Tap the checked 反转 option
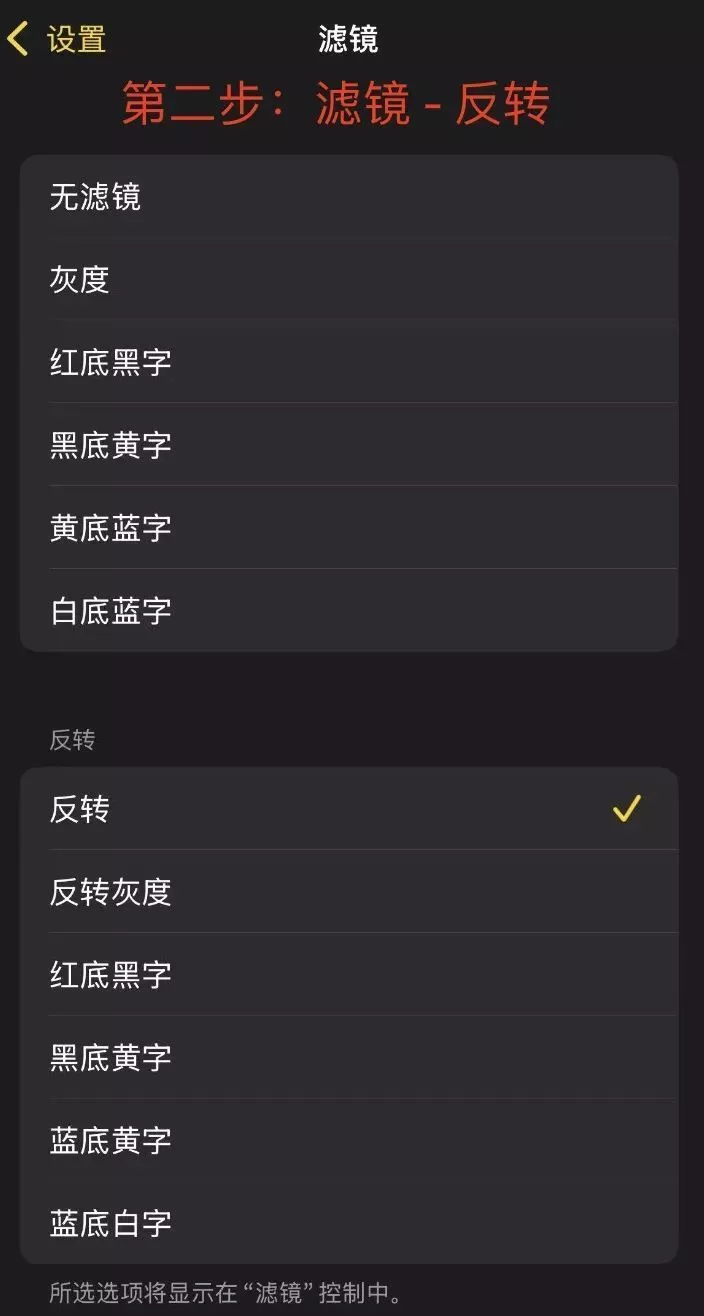The width and height of the screenshot is (704, 1316). 348,809
